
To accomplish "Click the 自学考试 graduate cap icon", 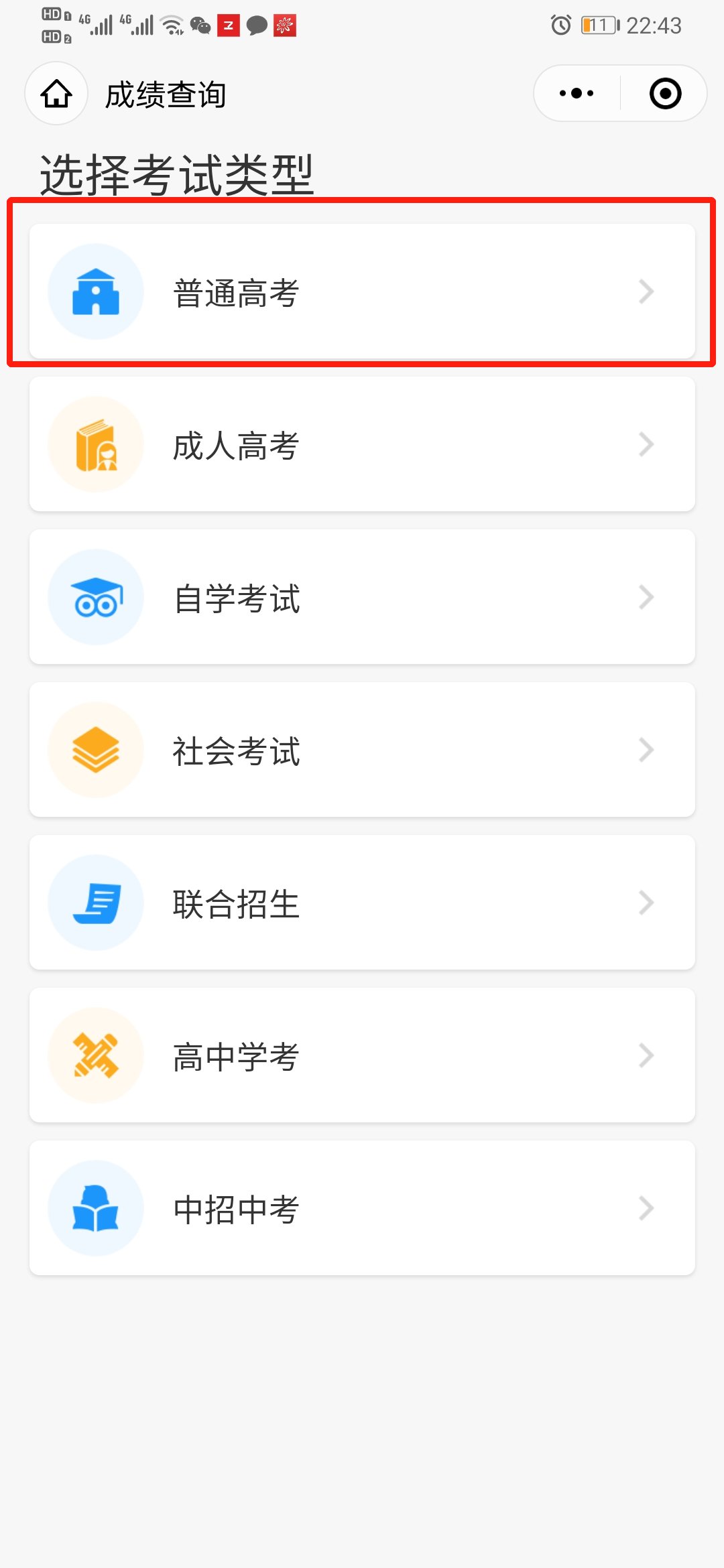I will click(95, 596).
